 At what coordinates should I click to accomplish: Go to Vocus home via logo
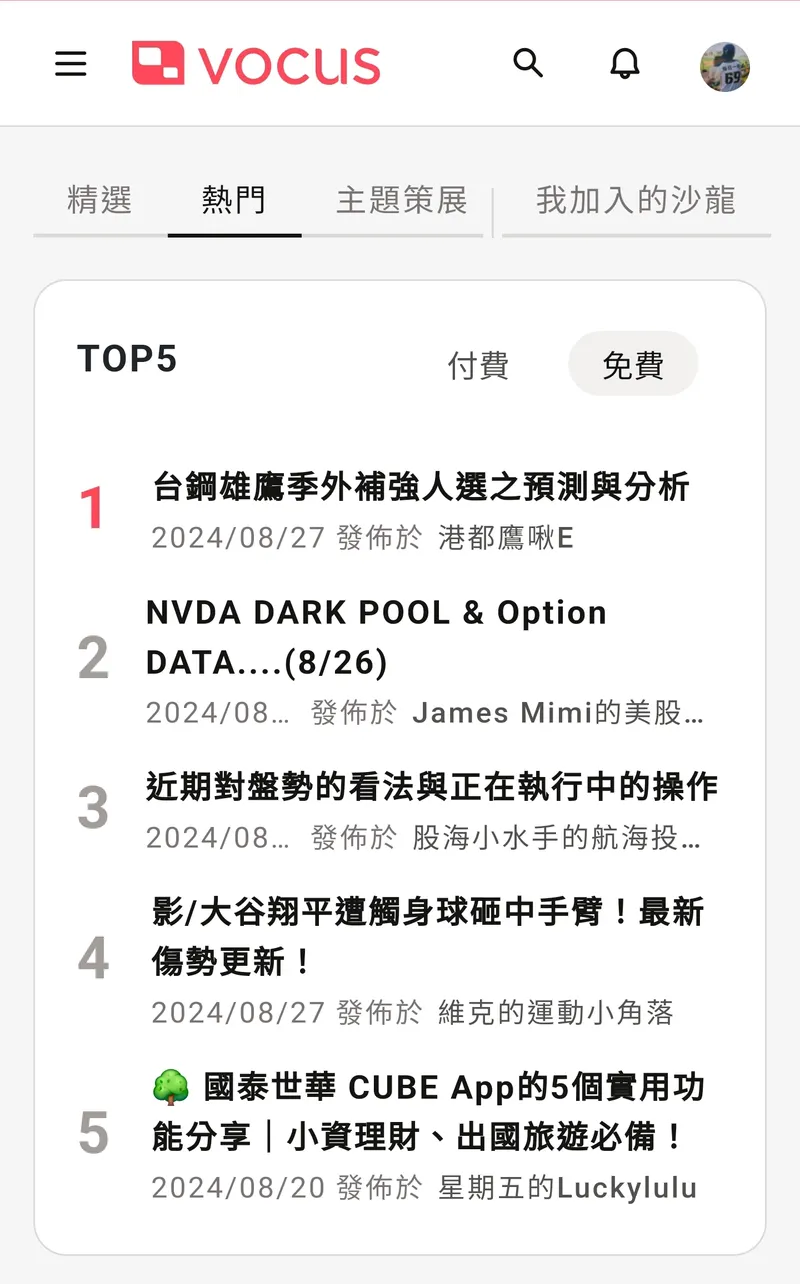(256, 65)
